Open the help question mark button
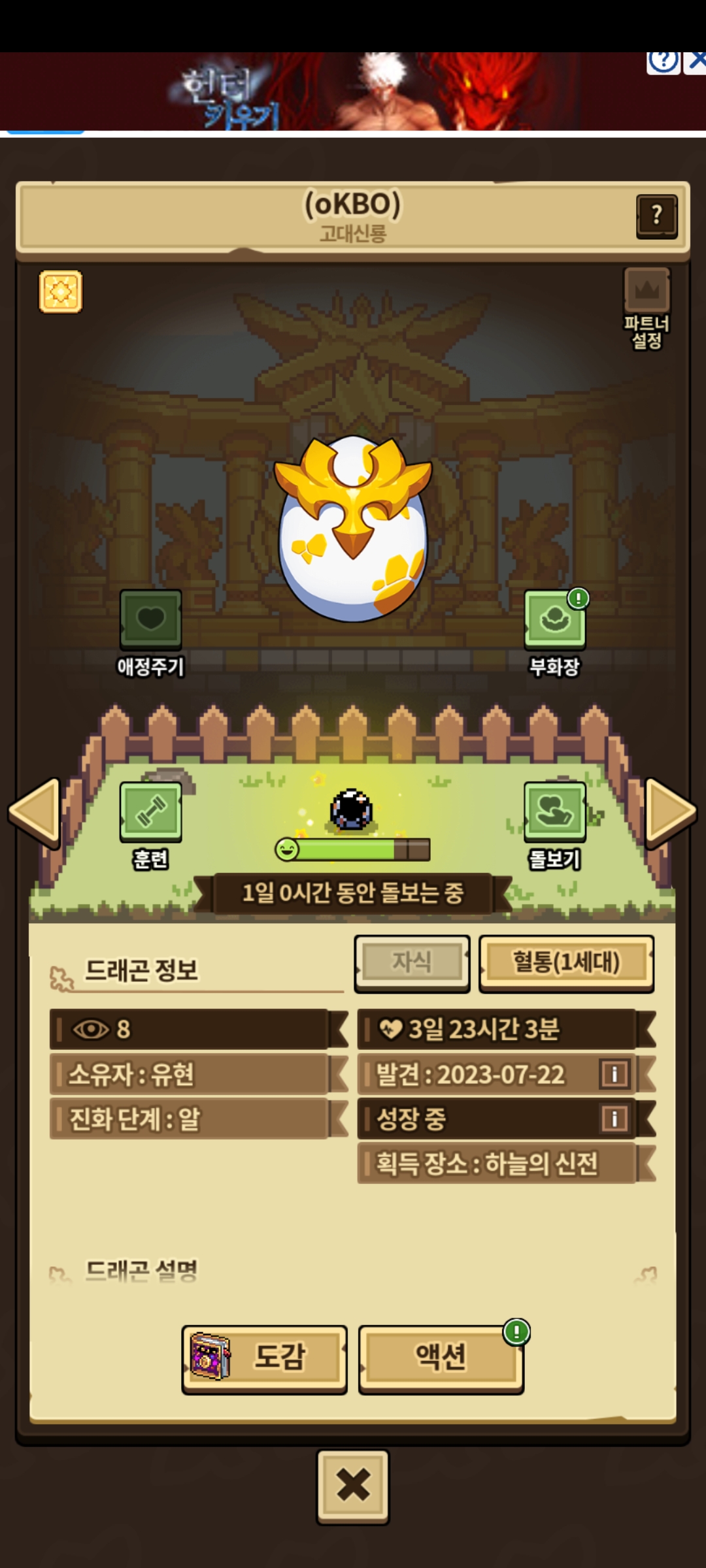 click(x=656, y=216)
